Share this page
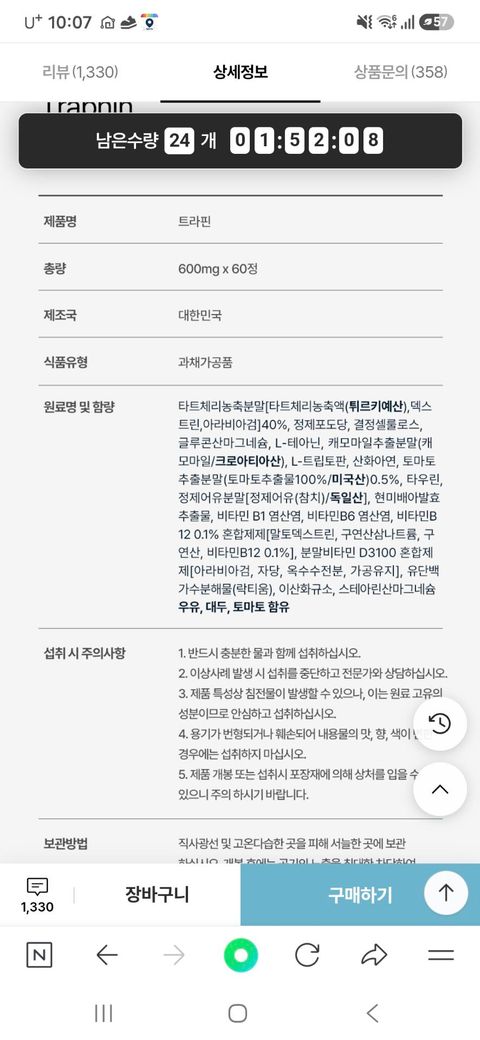This screenshot has width=480, height=1040. [374, 955]
